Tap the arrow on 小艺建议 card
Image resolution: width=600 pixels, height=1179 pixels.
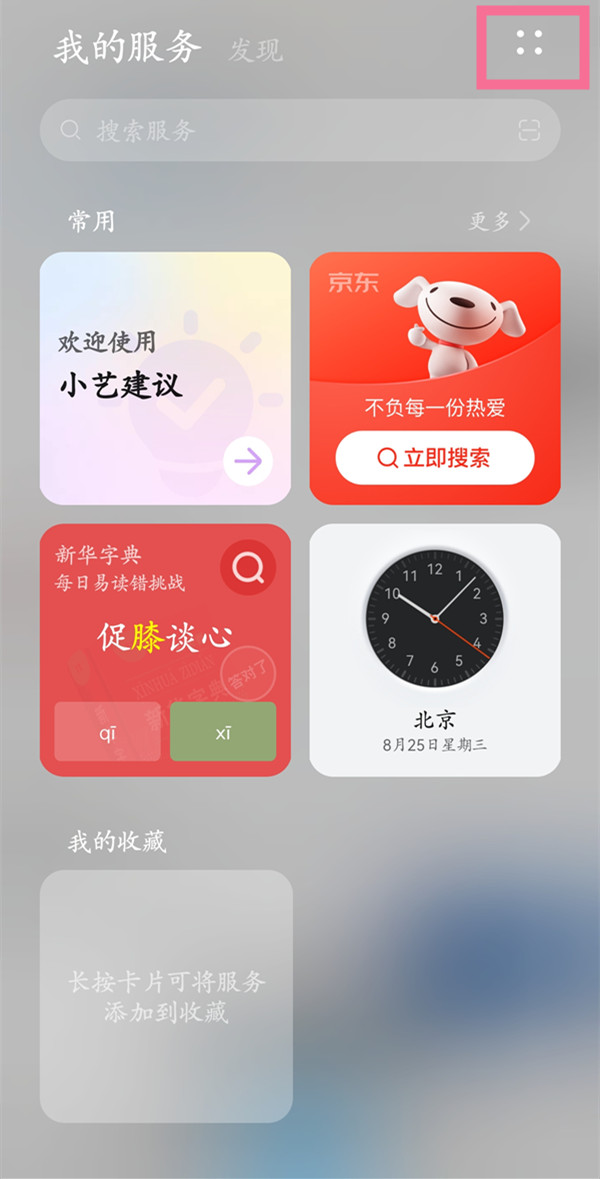pos(247,461)
